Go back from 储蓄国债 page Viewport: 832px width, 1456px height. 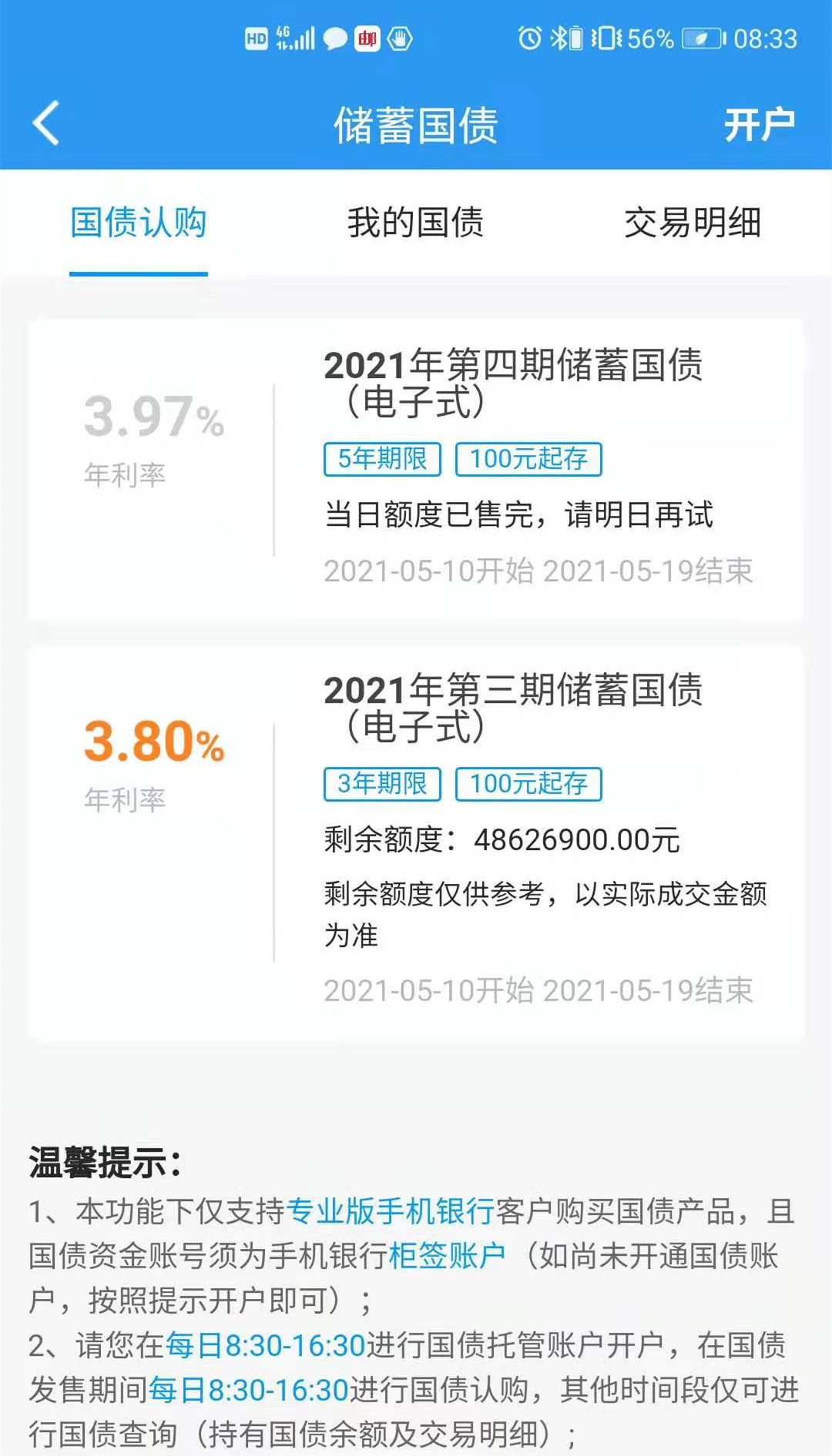click(x=46, y=123)
